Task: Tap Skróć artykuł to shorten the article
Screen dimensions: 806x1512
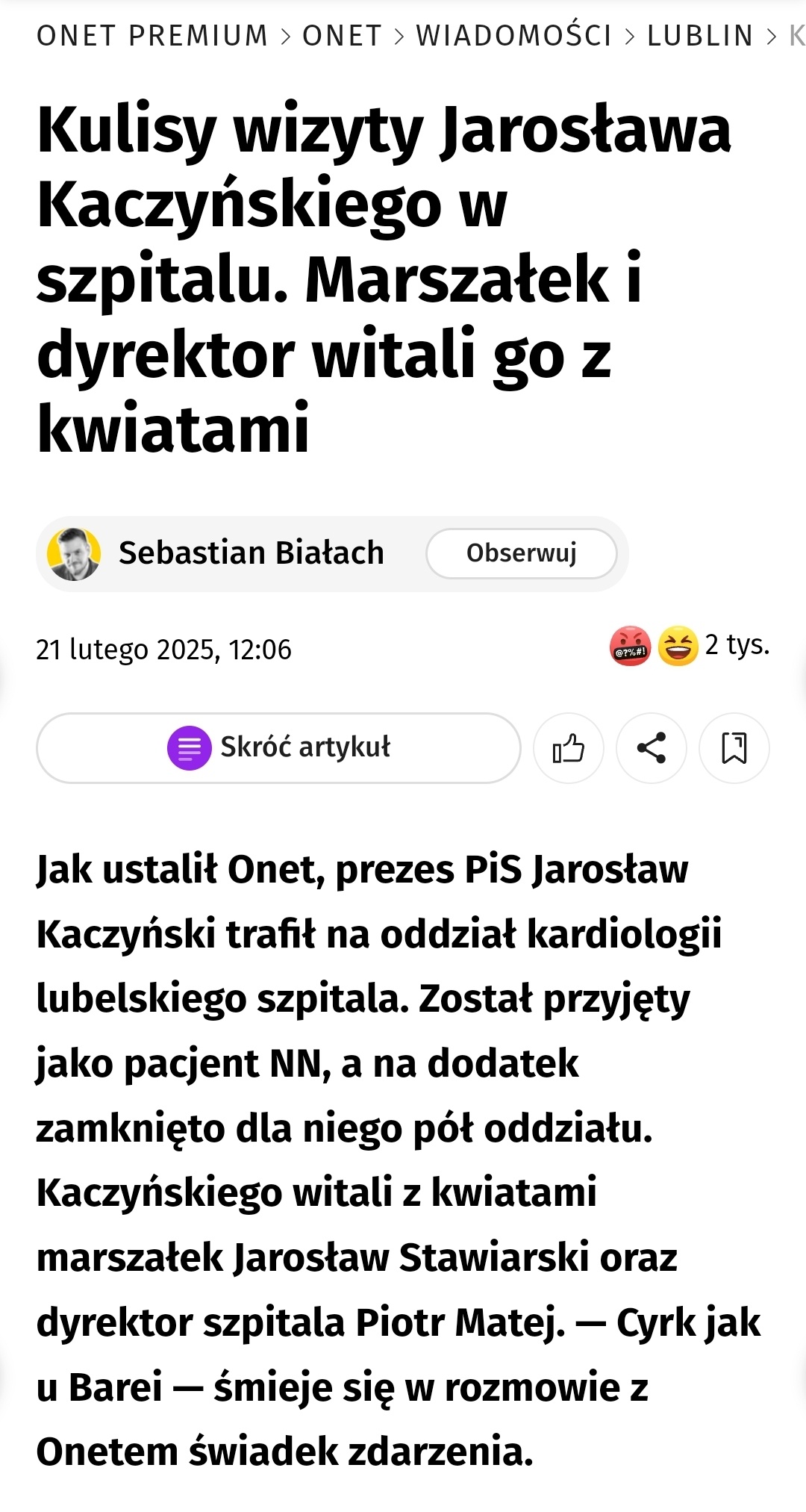Action: click(278, 747)
